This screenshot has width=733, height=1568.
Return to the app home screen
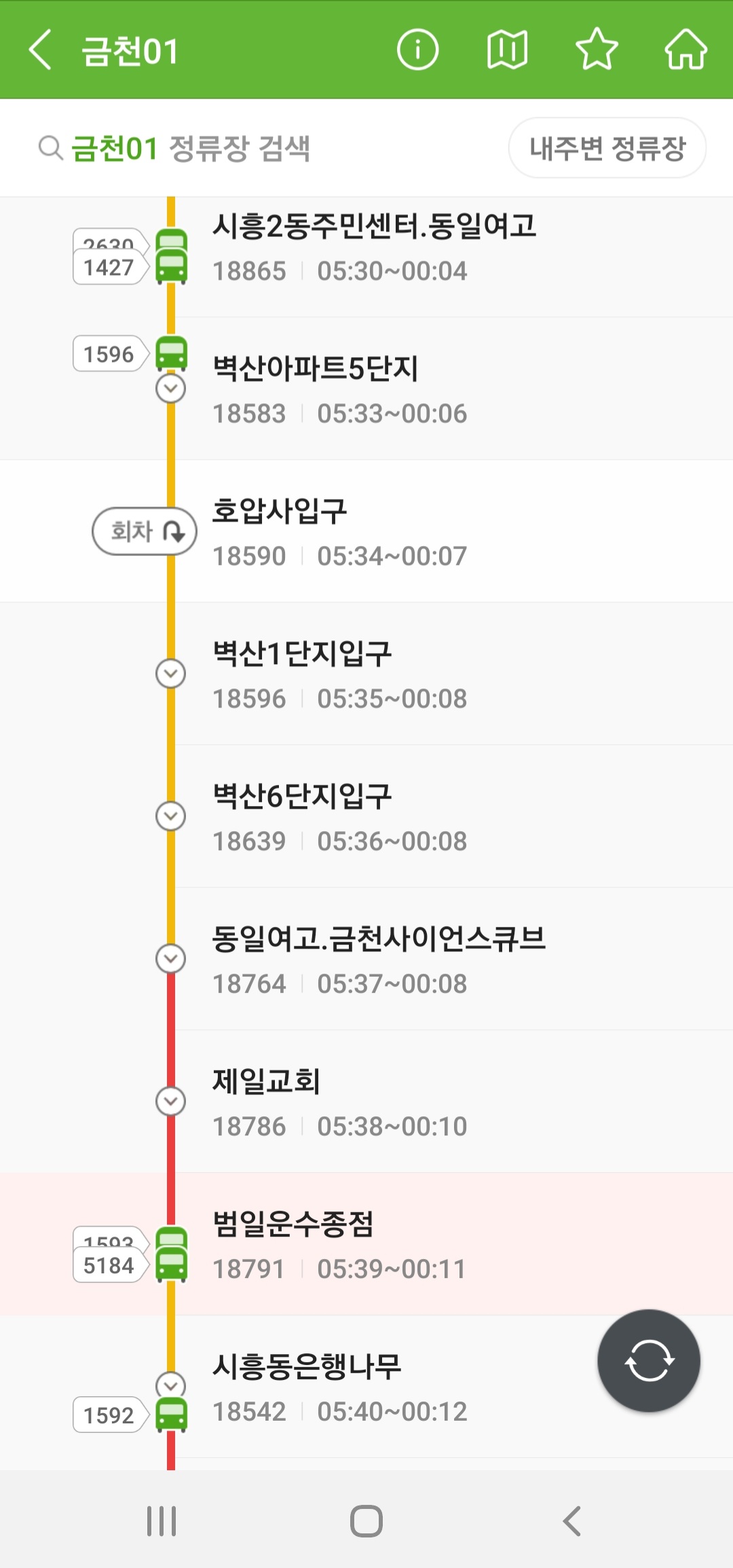(x=685, y=50)
